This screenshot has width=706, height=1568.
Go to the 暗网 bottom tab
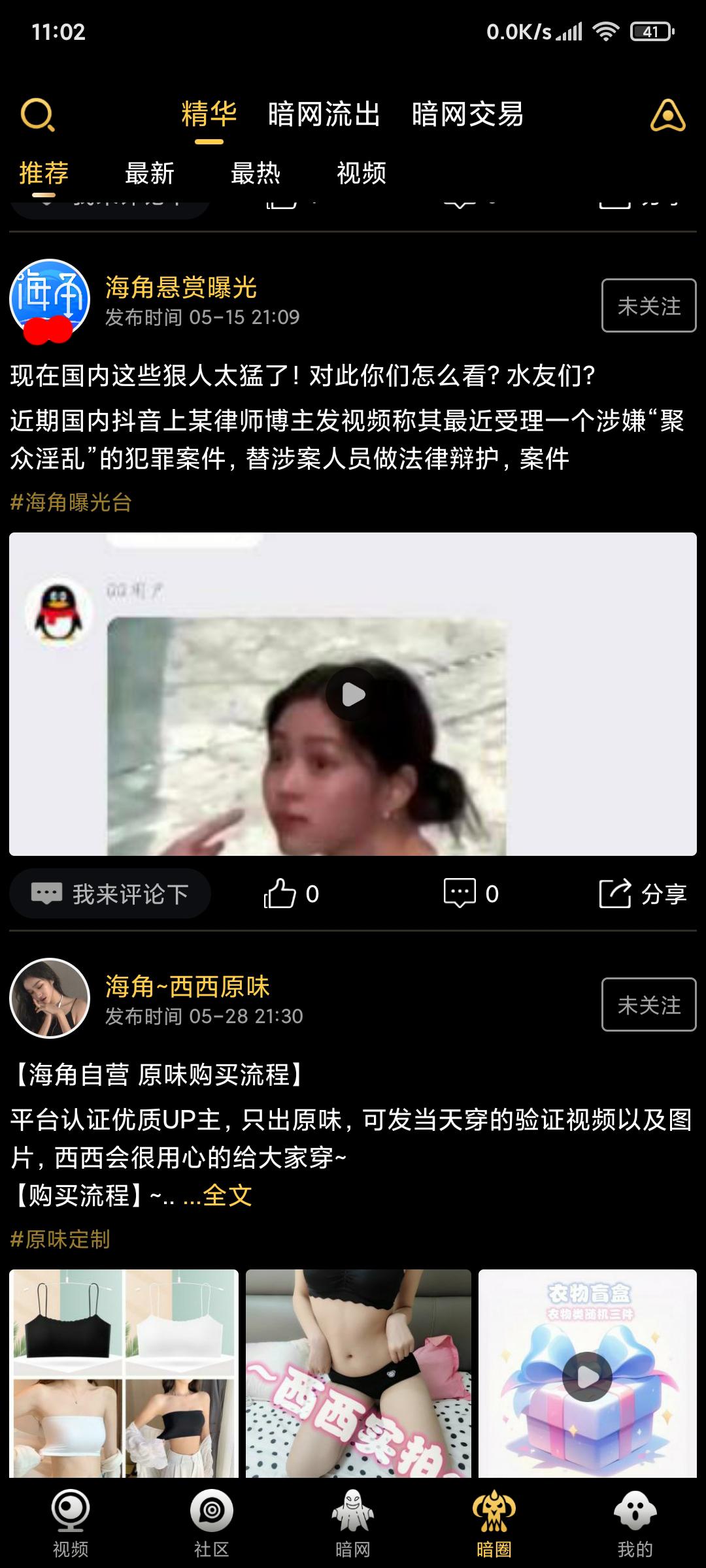tap(353, 1524)
